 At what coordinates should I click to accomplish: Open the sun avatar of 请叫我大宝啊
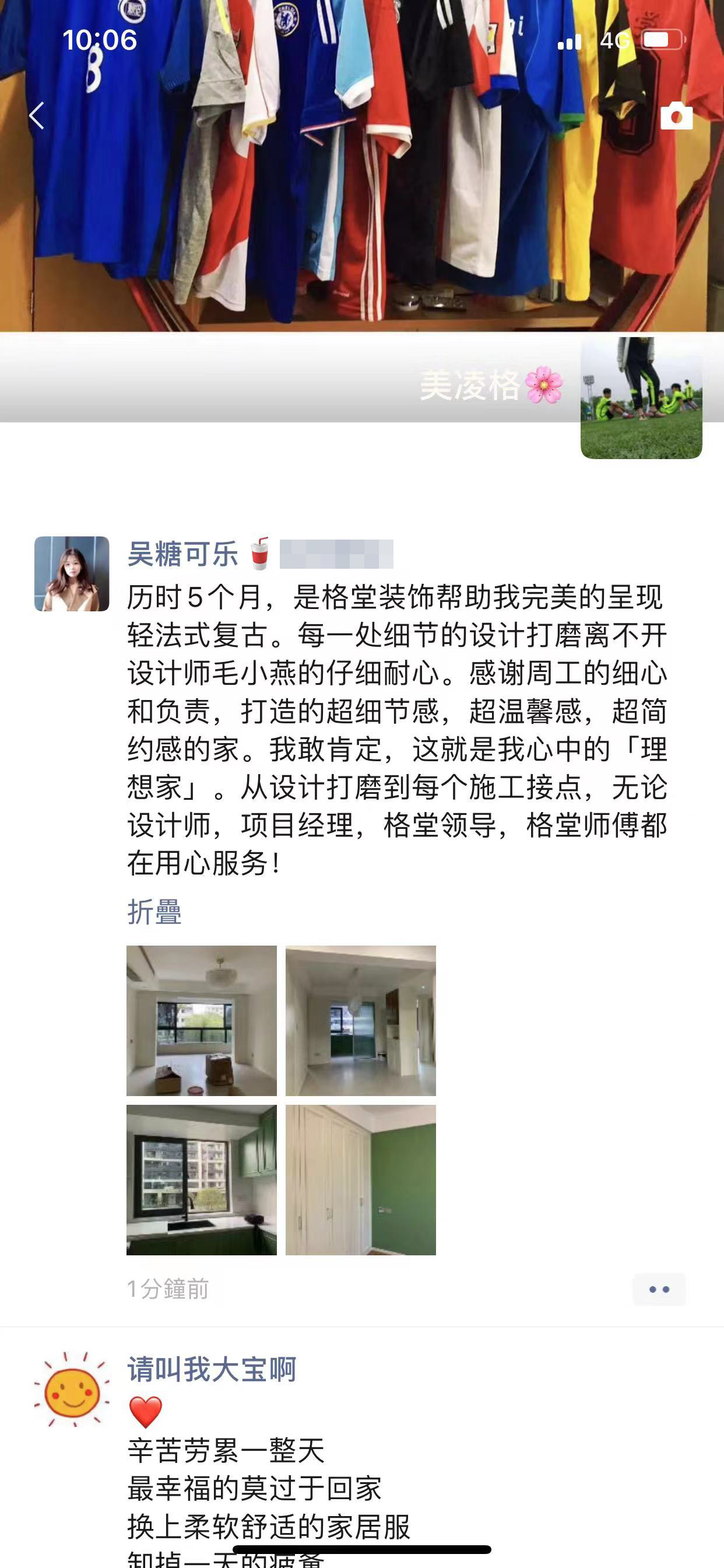(72, 1389)
